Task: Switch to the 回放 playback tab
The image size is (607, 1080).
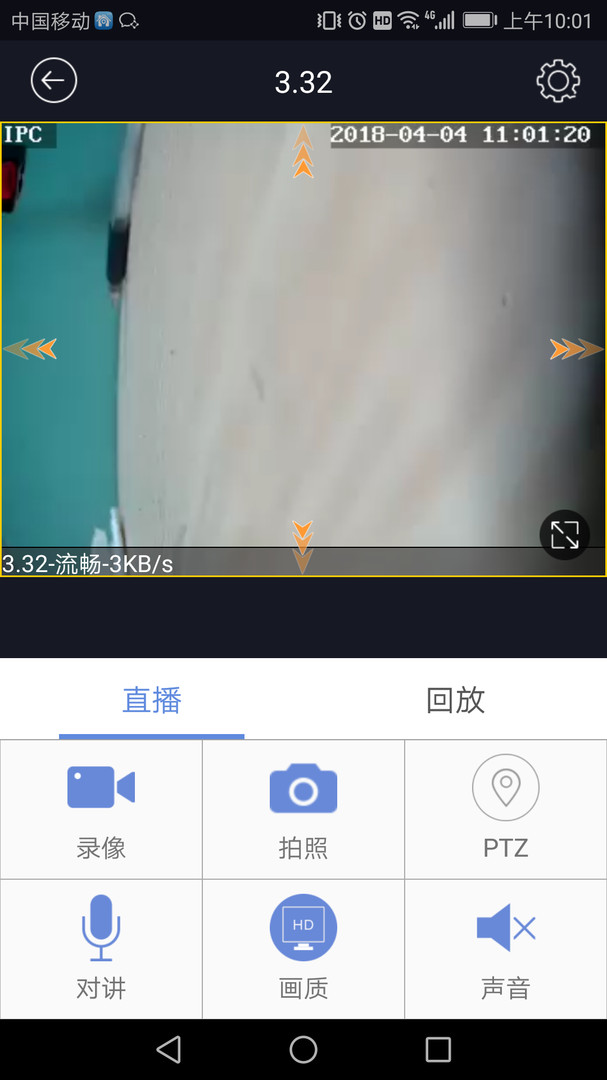Action: [455, 700]
